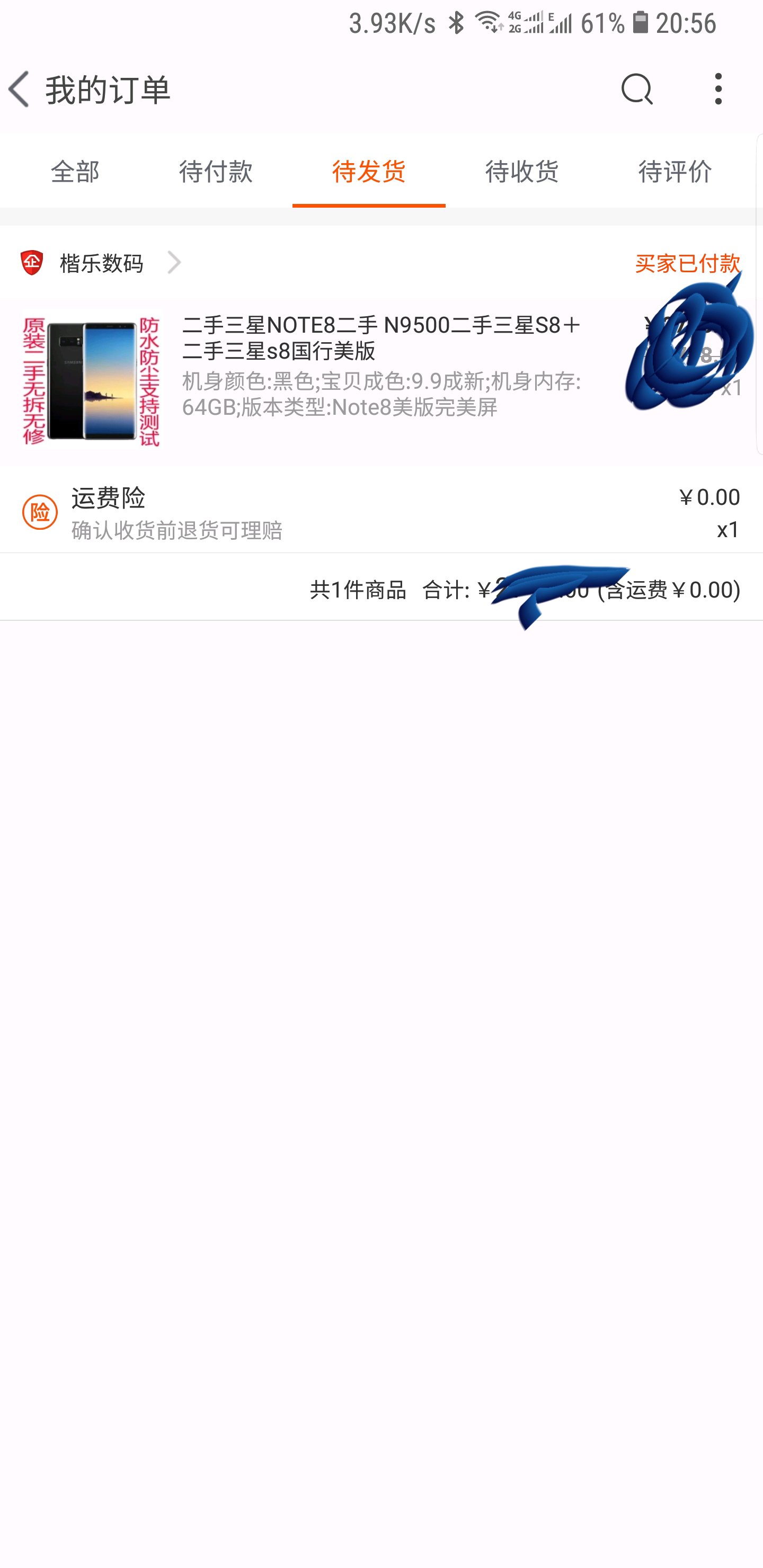Image resolution: width=763 pixels, height=1568 pixels.
Task: Switch to the 待评价 tab
Action: (x=674, y=172)
